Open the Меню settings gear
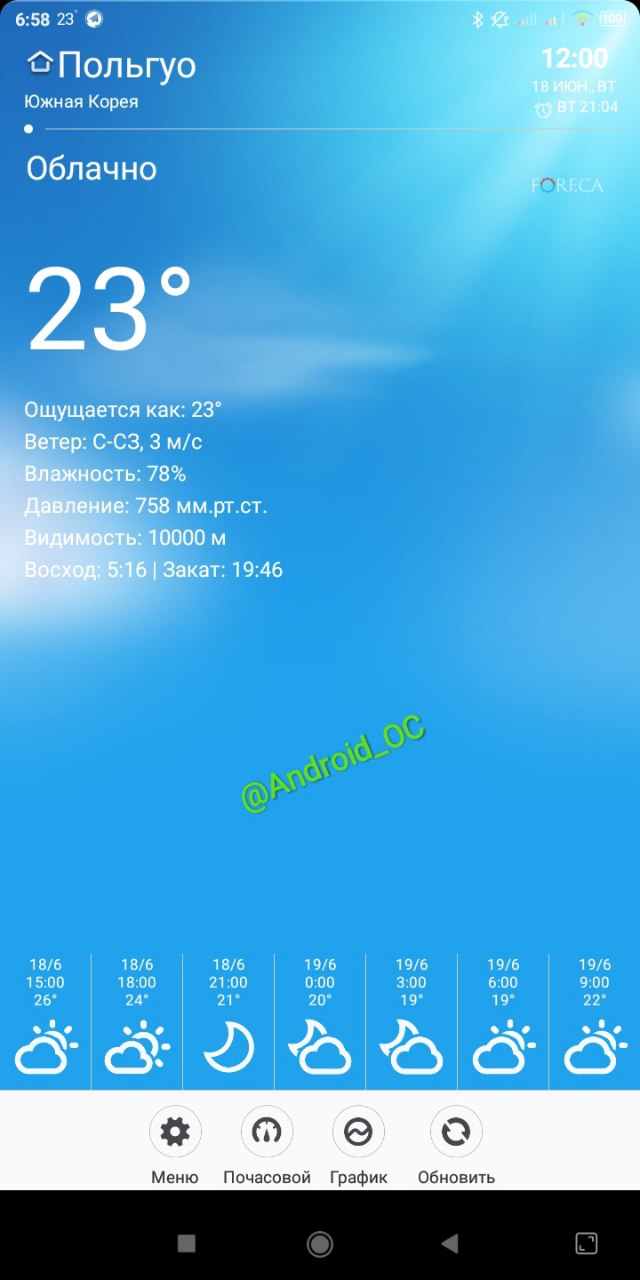 tap(175, 1133)
